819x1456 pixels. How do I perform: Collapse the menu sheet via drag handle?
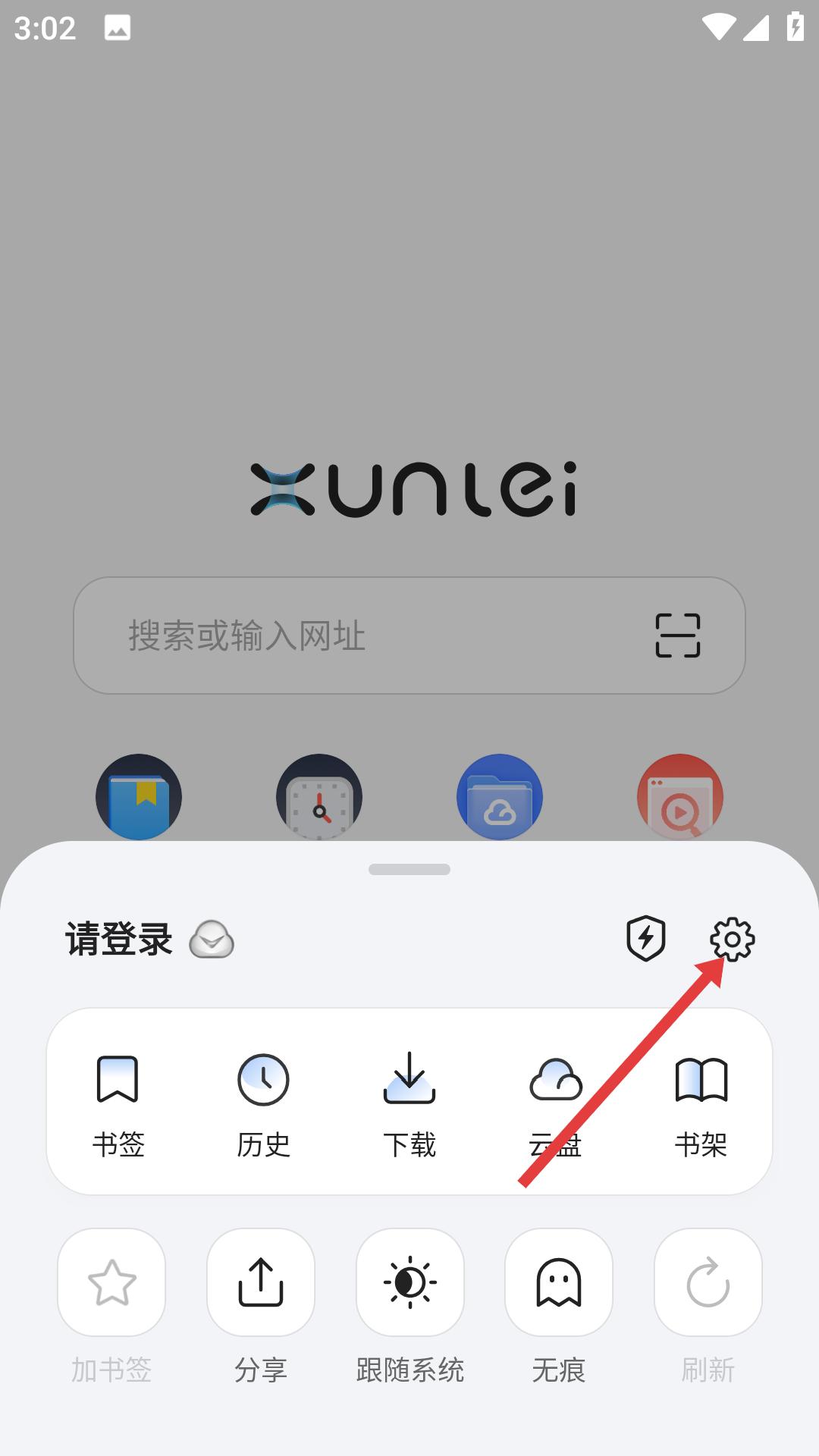coord(409,871)
